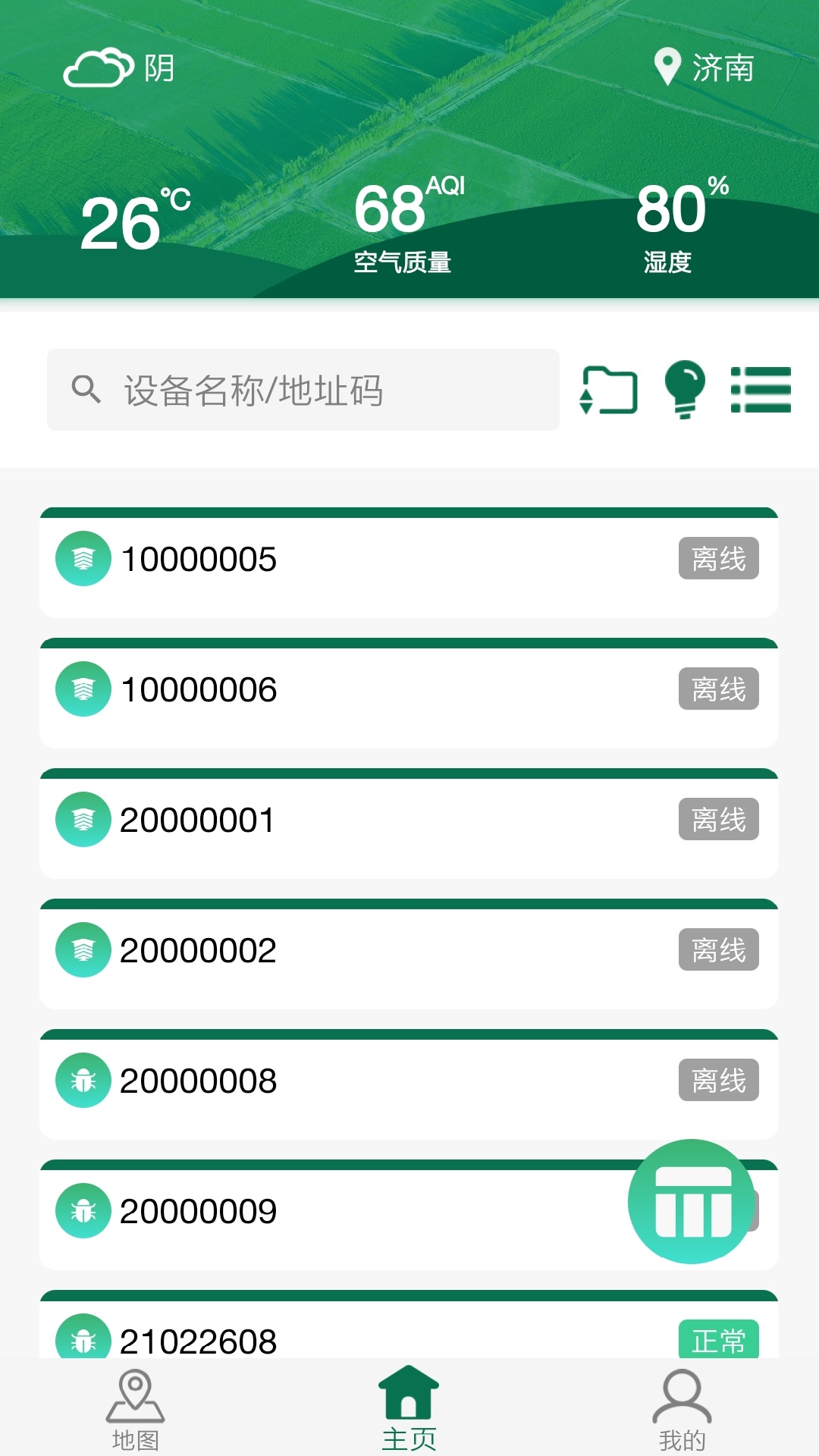Toggle the 正常 status on device 21022608
Image resolution: width=819 pixels, height=1456 pixels.
pyautogui.click(x=720, y=1341)
